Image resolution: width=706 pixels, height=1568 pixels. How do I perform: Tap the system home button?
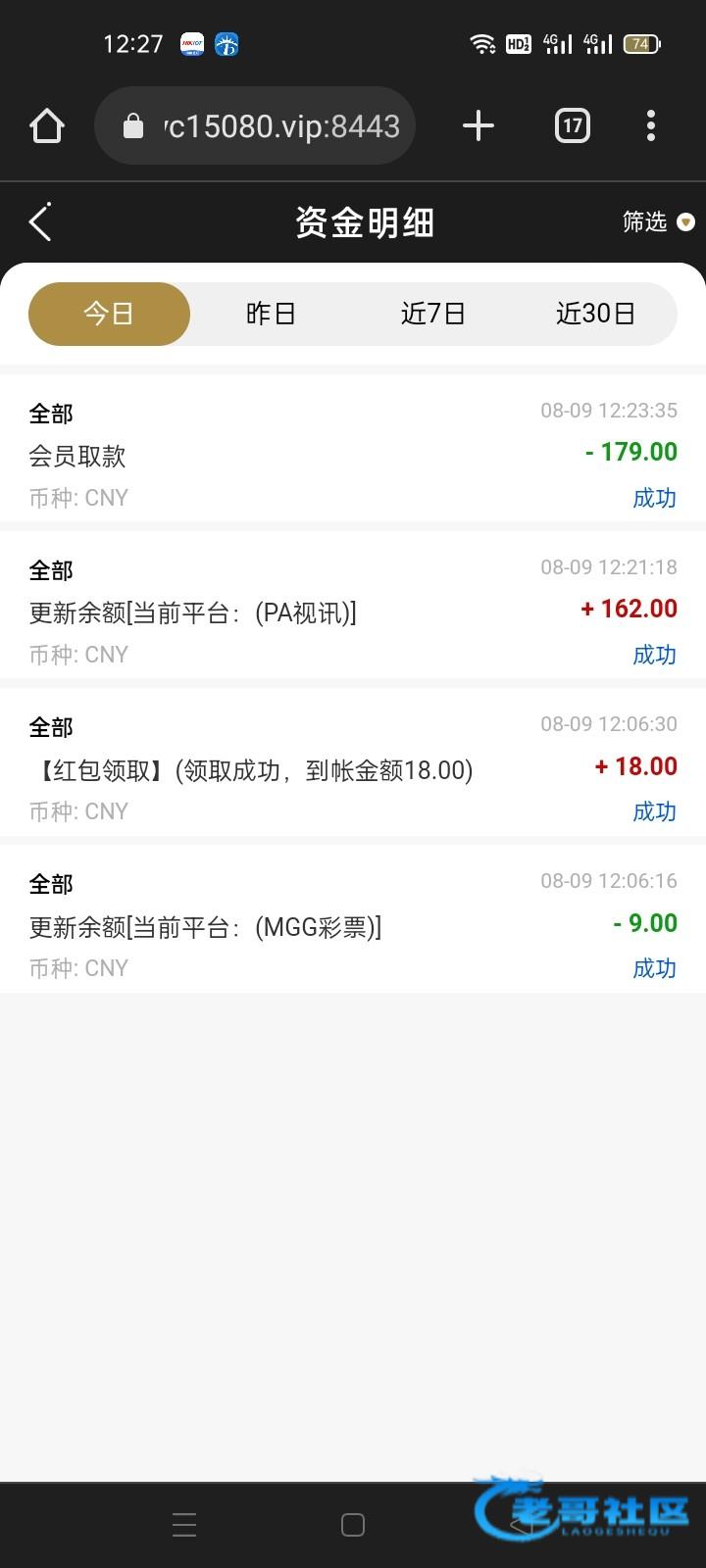353,1525
